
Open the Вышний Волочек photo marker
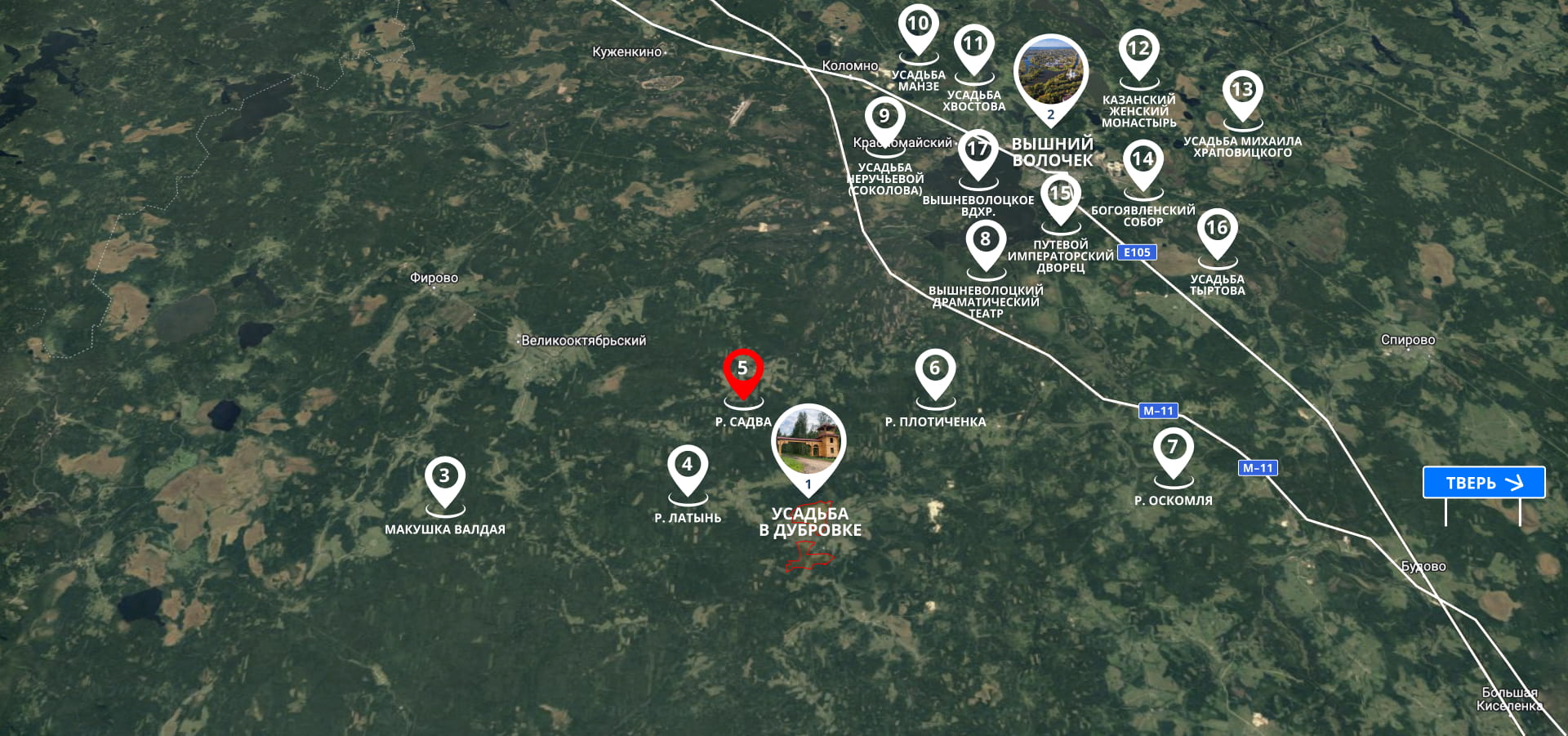pyautogui.click(x=1051, y=74)
